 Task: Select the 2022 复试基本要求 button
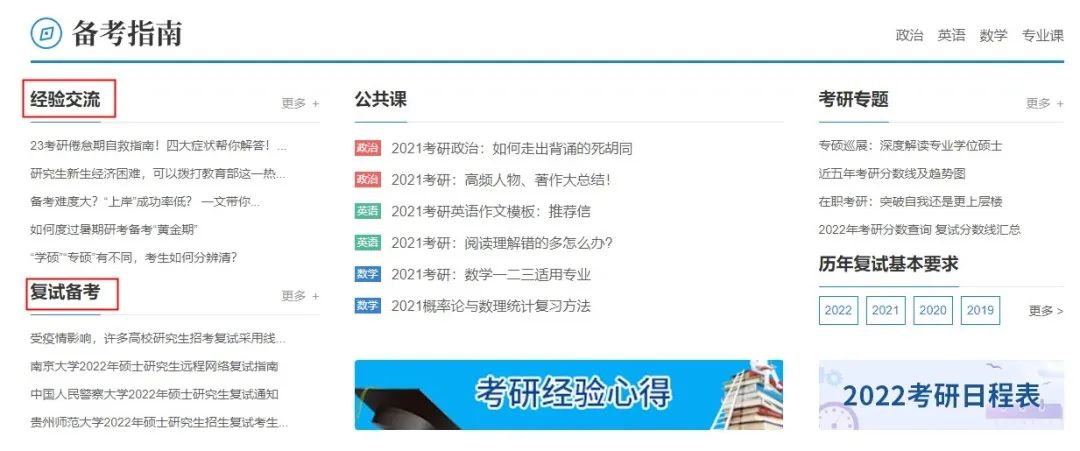pos(838,310)
